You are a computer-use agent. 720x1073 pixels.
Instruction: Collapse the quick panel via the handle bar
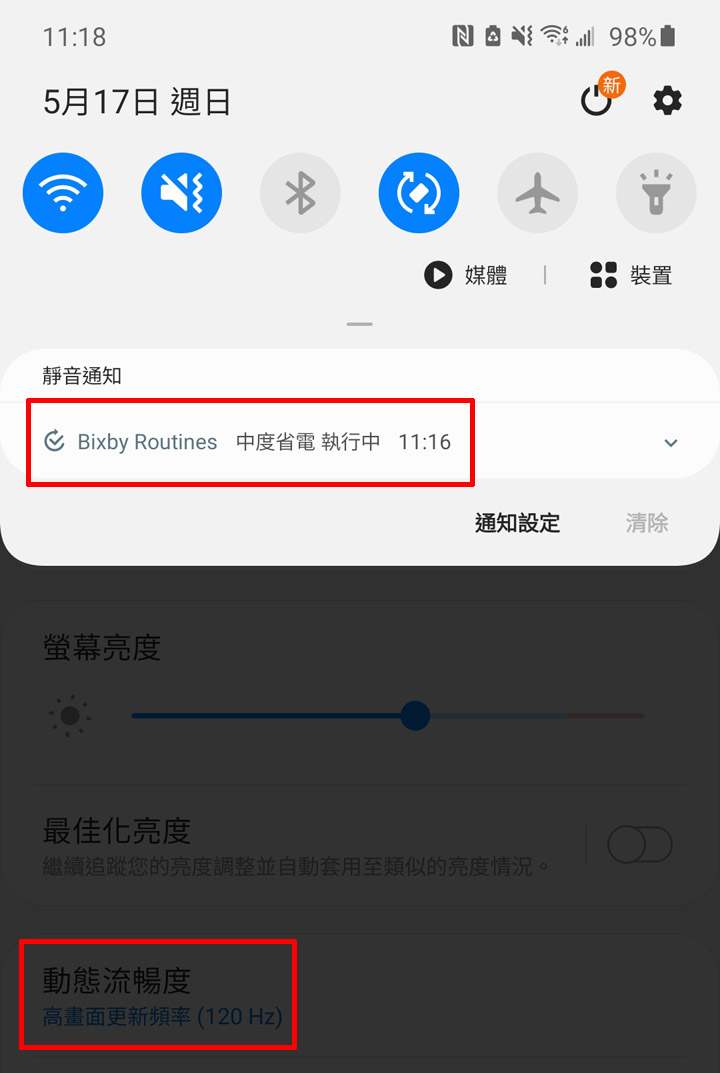point(359,324)
